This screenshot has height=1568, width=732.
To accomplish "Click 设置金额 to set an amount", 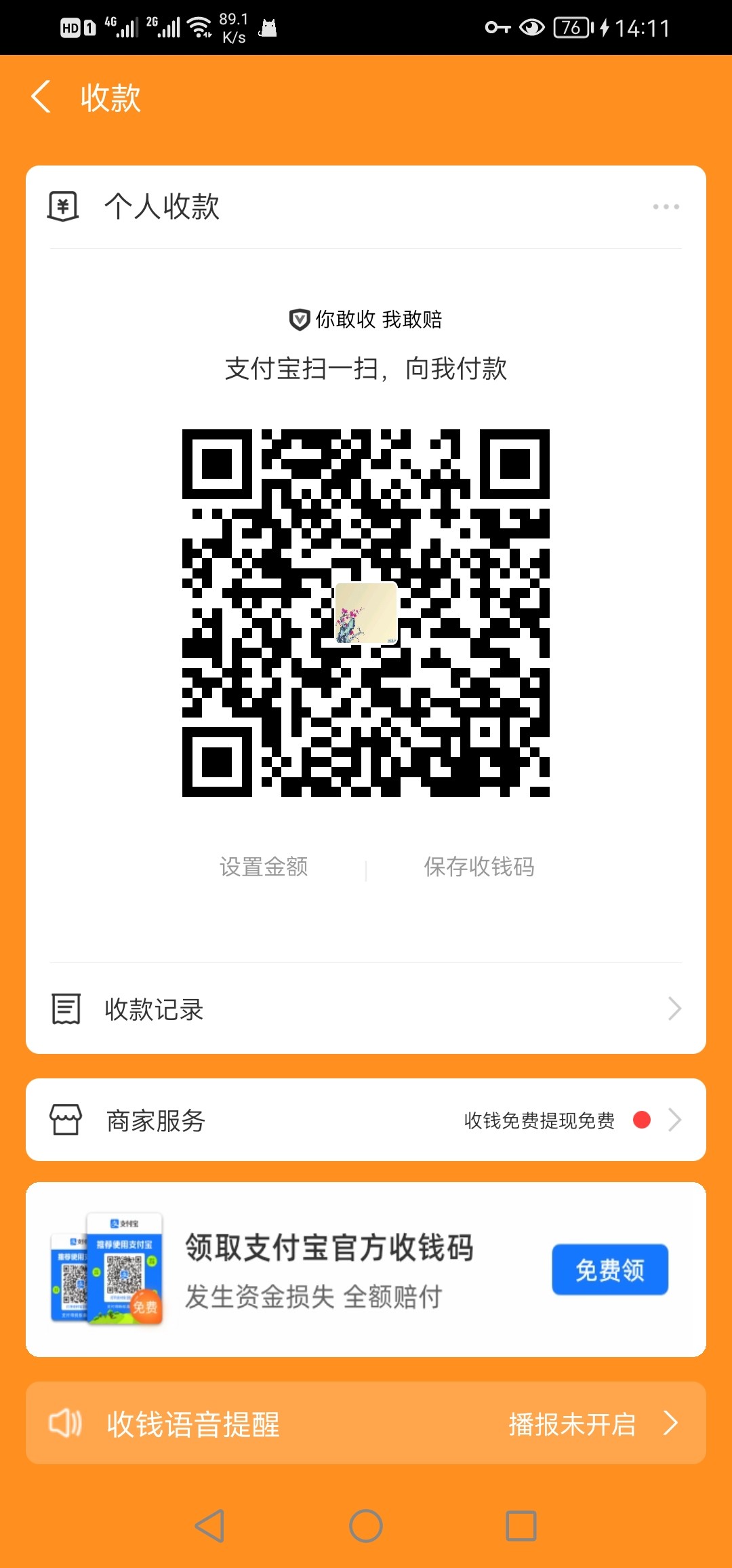I will pyautogui.click(x=265, y=867).
